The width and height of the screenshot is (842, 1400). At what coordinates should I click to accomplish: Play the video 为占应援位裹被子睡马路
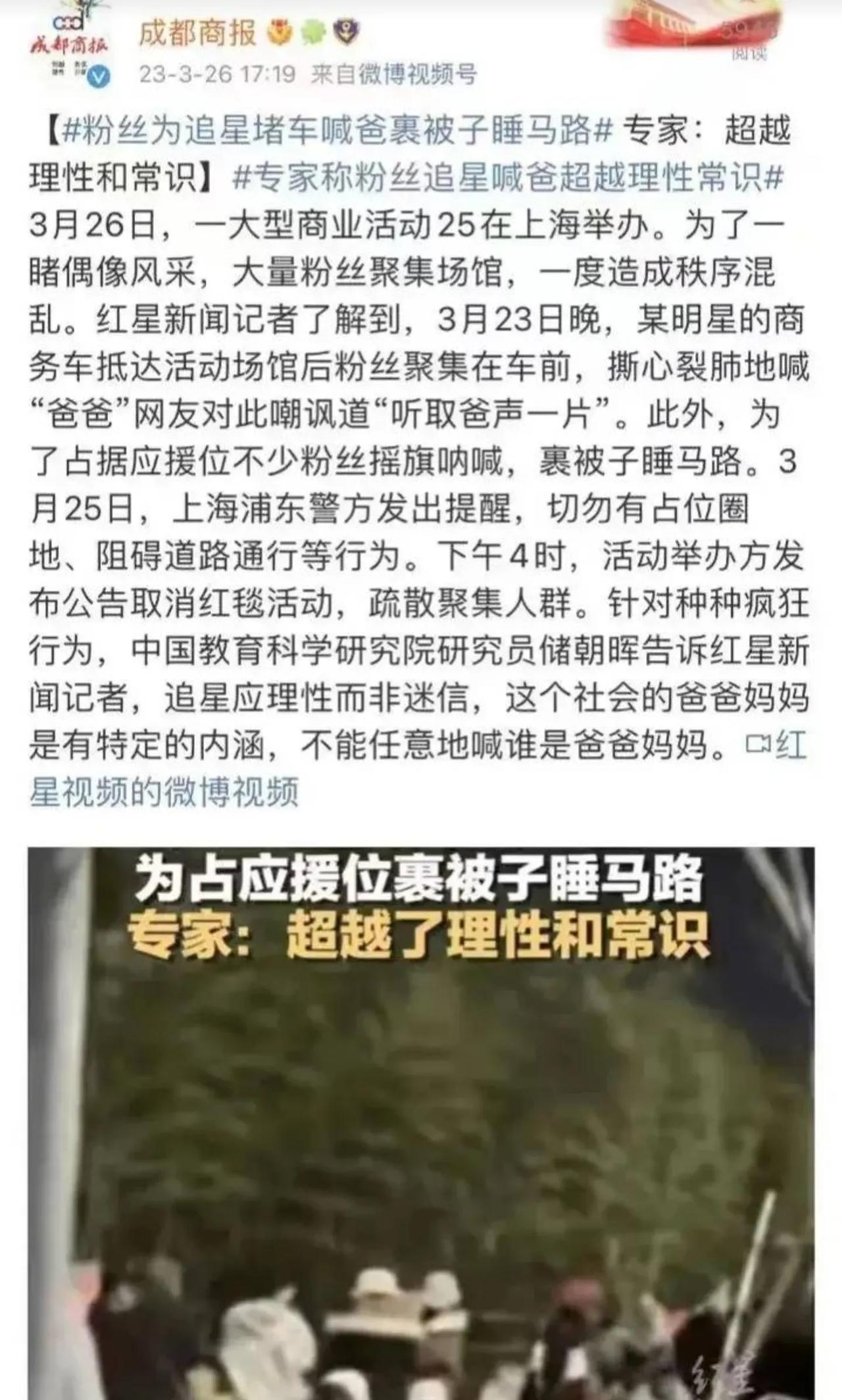pos(421,1118)
